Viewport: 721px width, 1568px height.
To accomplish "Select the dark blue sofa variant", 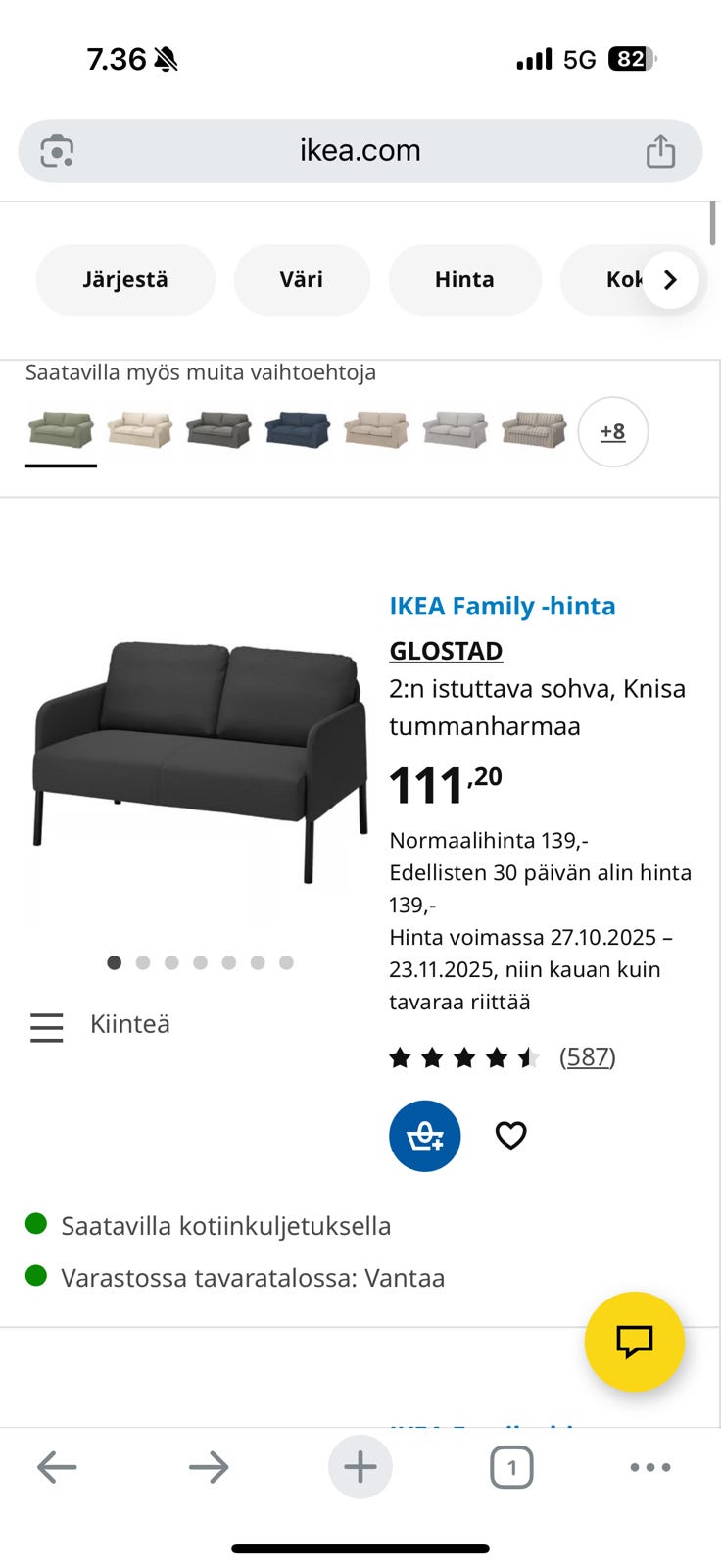I will point(298,430).
